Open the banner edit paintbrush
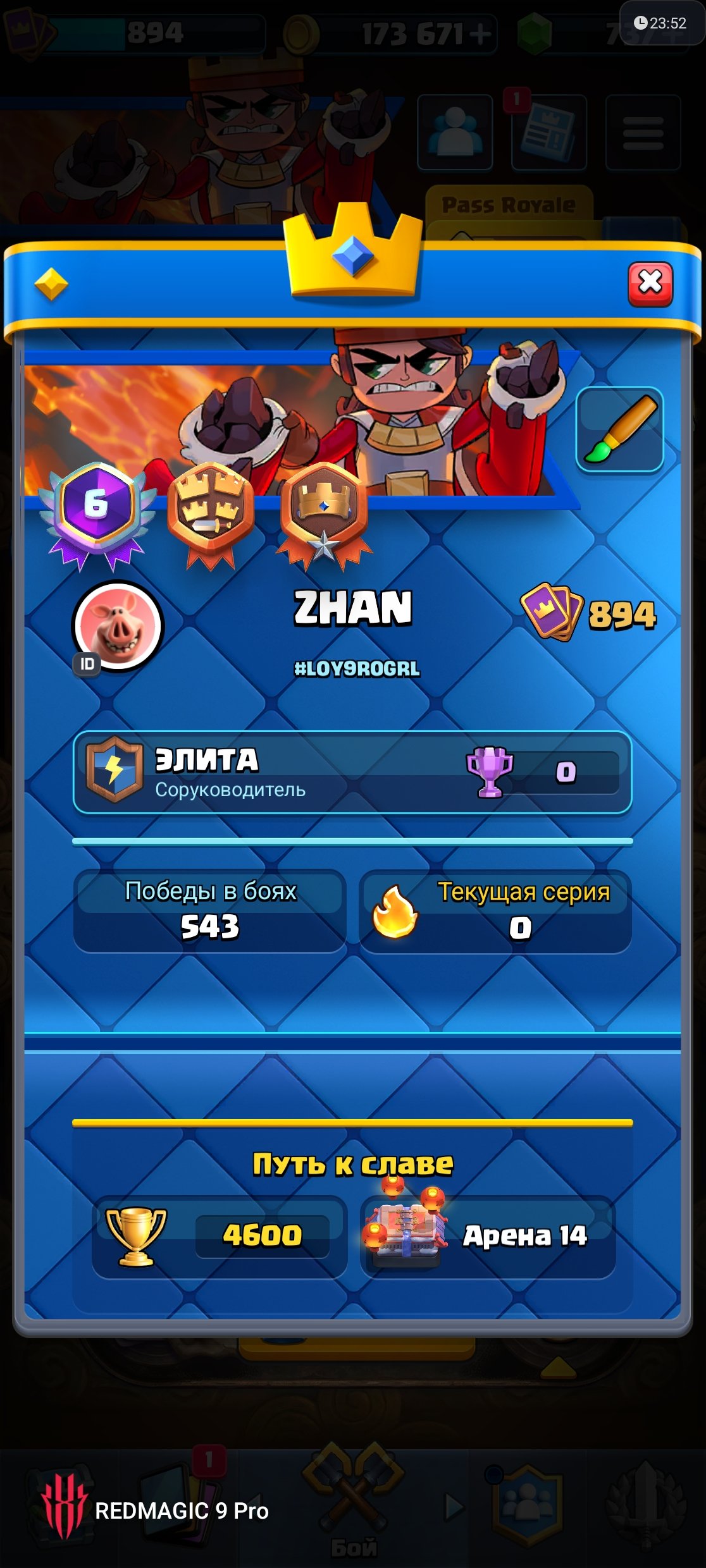The width and height of the screenshot is (706, 1568). coord(619,430)
